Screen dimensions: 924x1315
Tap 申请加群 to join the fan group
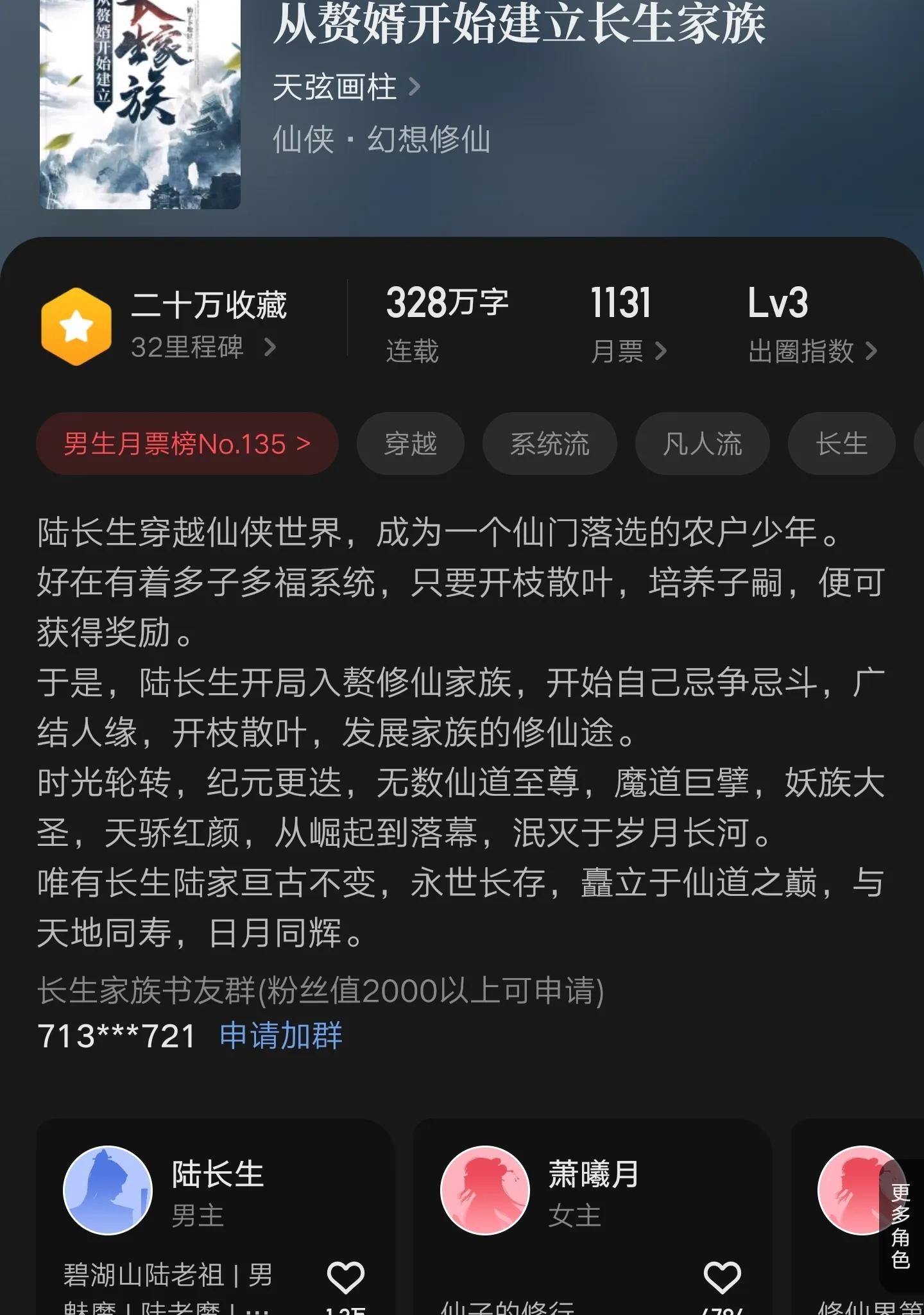[x=281, y=1036]
